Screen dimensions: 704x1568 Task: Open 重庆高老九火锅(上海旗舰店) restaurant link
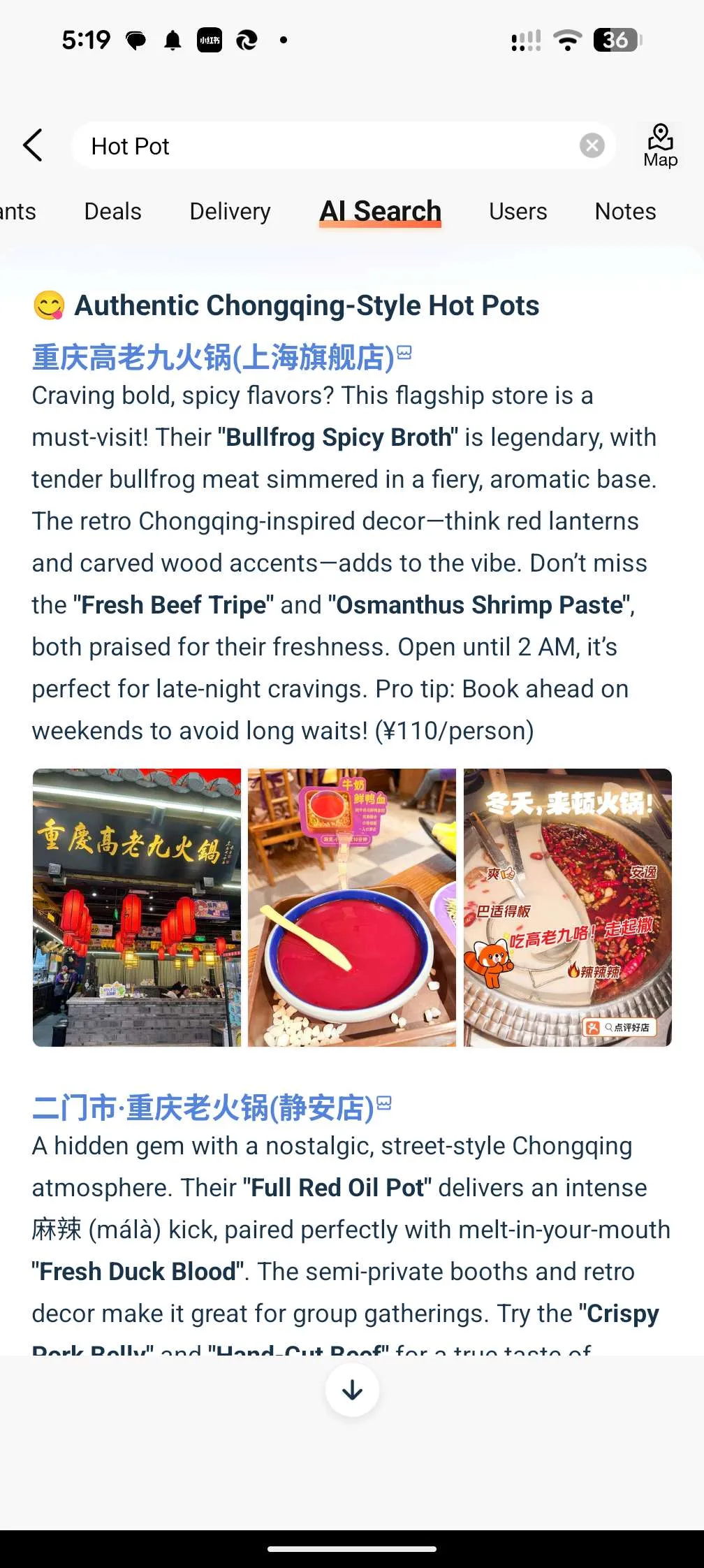coord(213,357)
